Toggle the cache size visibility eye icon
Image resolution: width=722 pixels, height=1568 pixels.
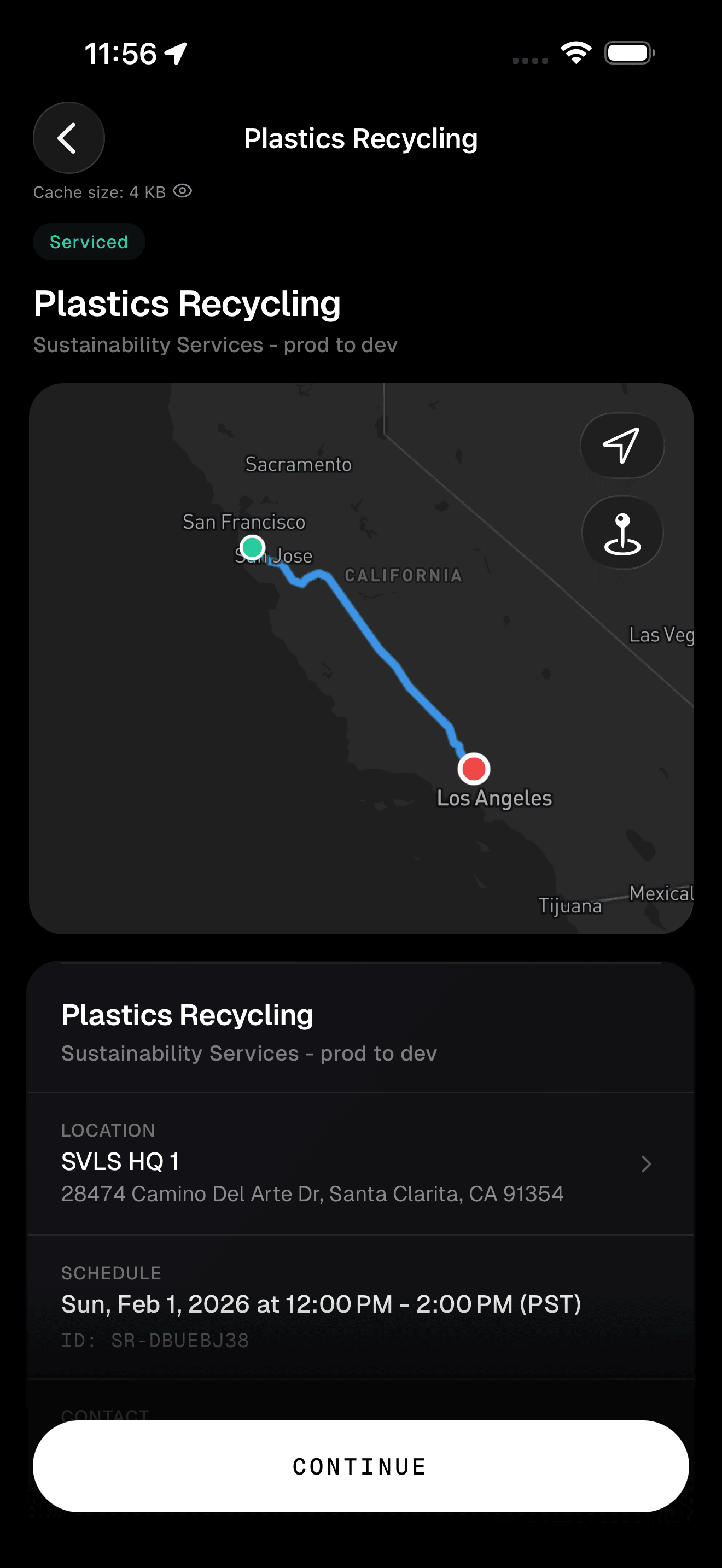183,191
